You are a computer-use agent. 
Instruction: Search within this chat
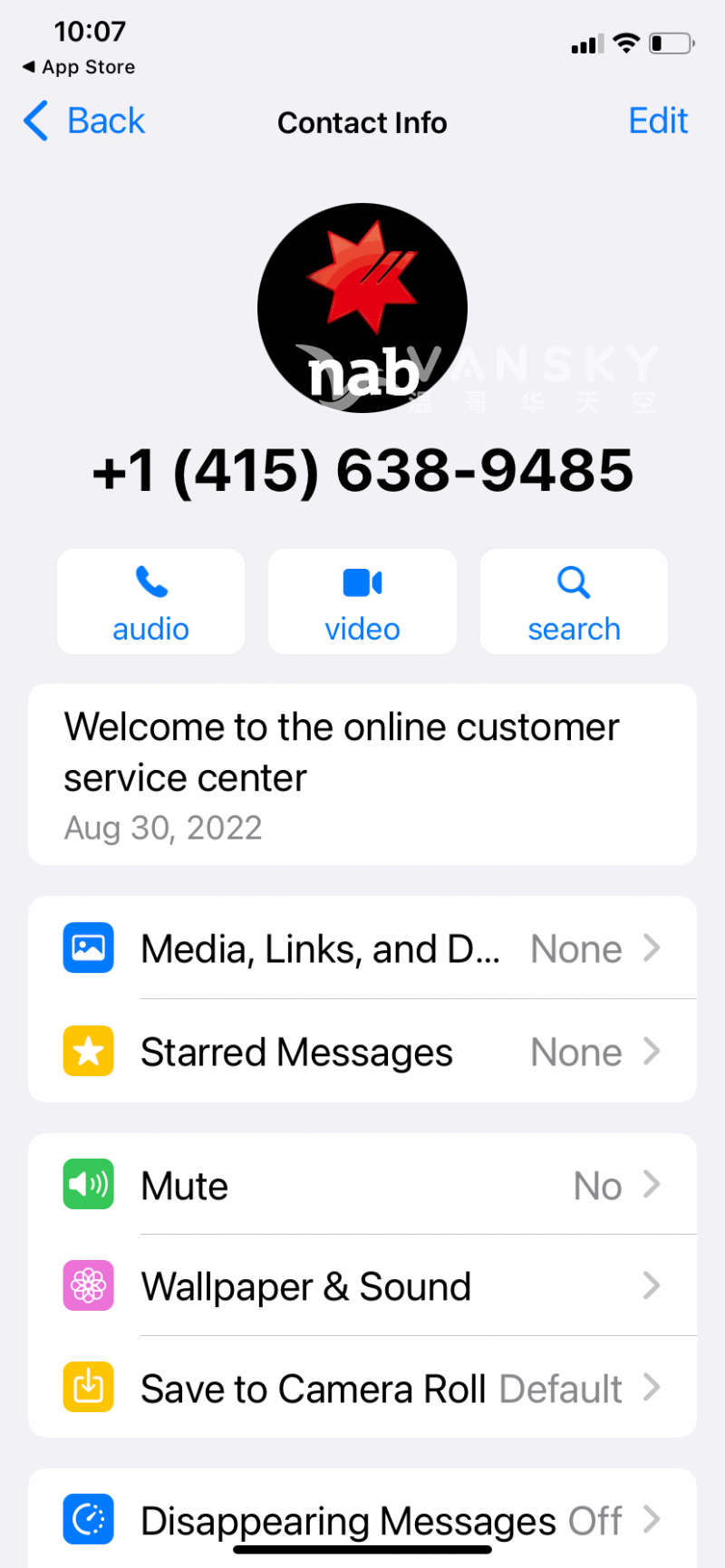click(574, 601)
